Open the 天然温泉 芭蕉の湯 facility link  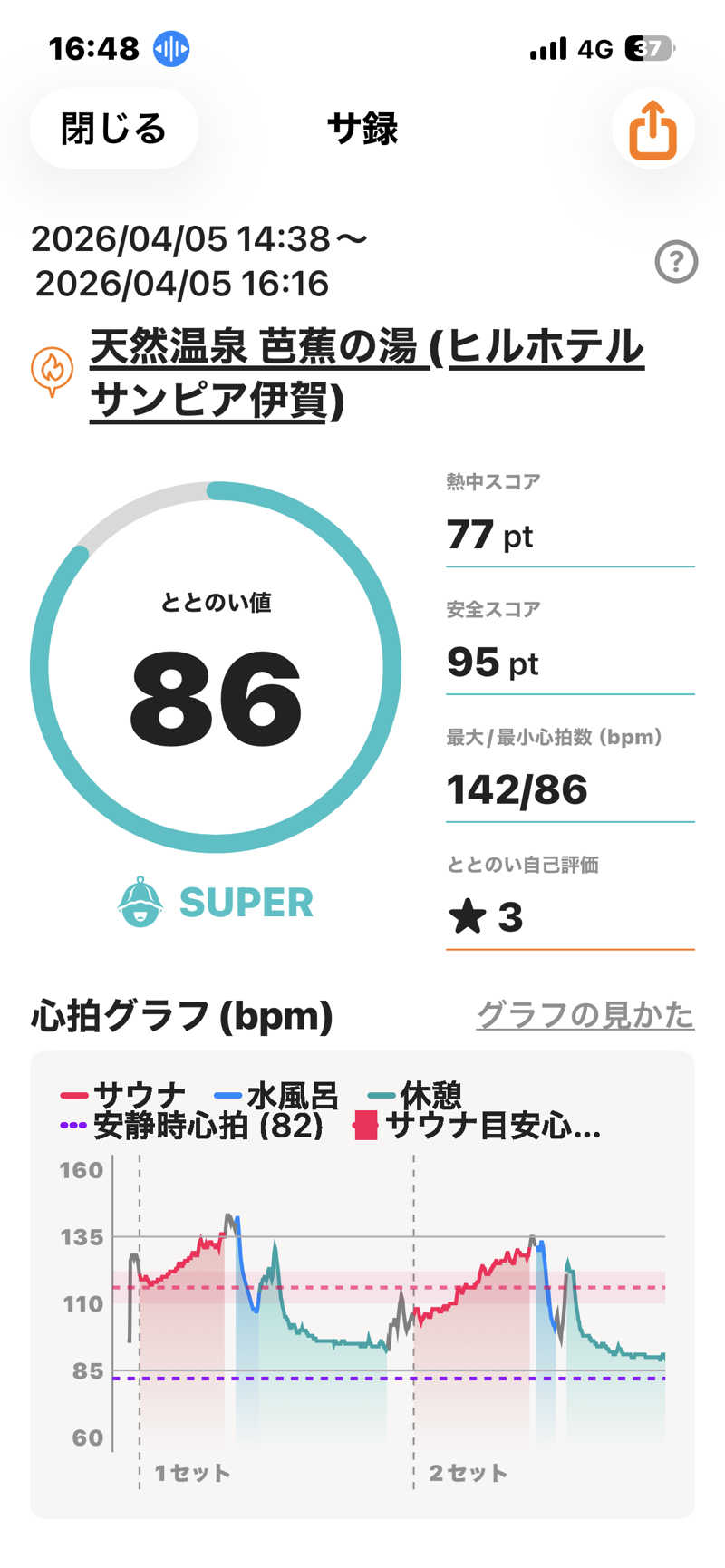tap(366, 373)
